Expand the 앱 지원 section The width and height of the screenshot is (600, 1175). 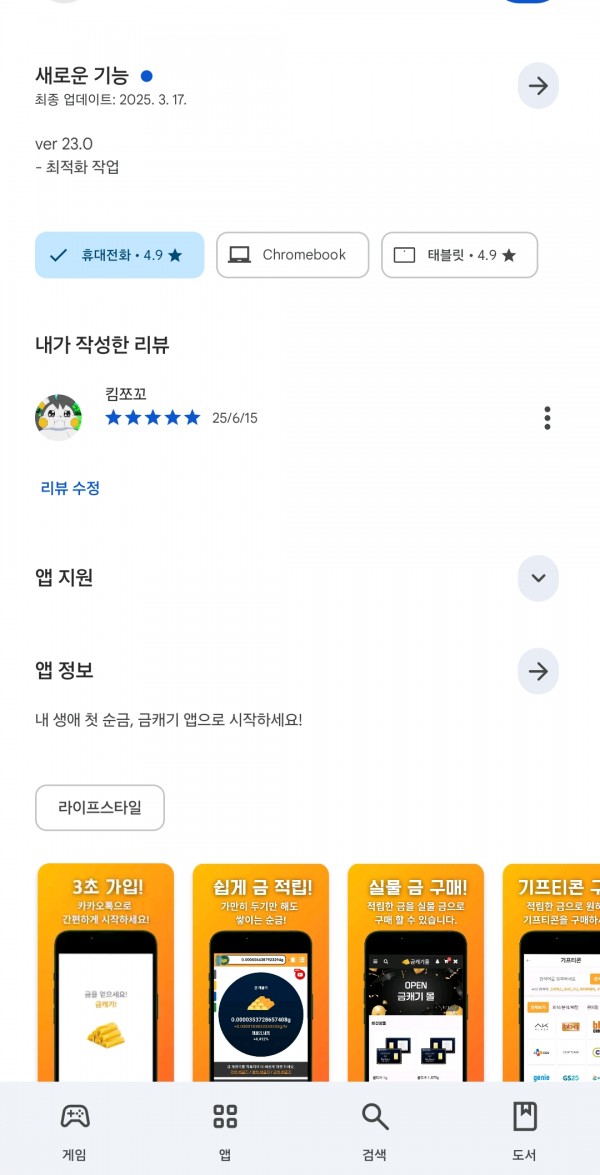click(x=538, y=578)
